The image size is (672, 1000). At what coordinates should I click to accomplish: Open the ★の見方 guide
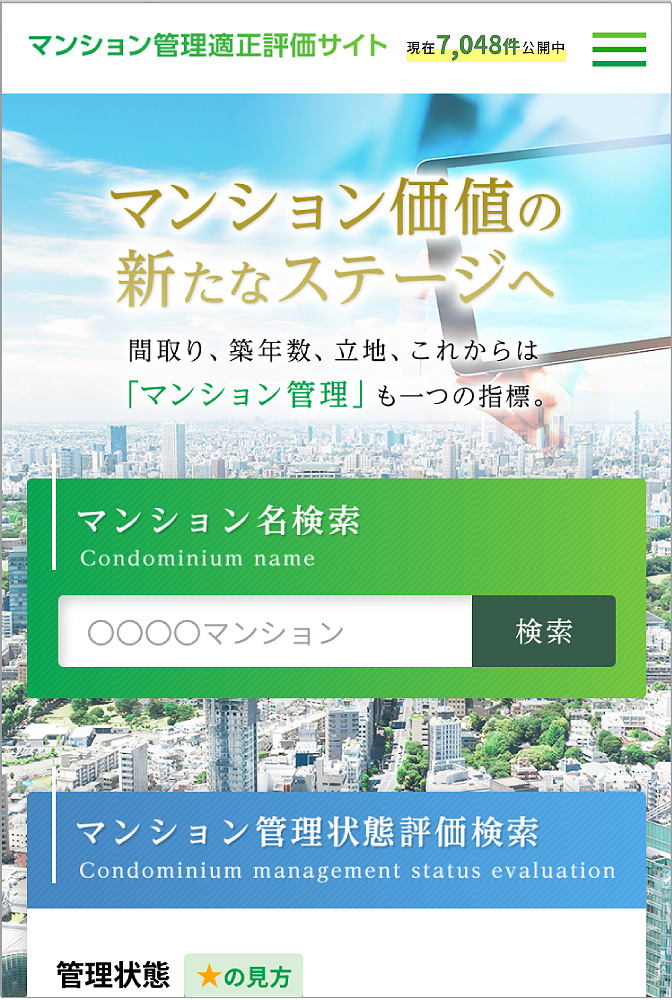tap(243, 975)
